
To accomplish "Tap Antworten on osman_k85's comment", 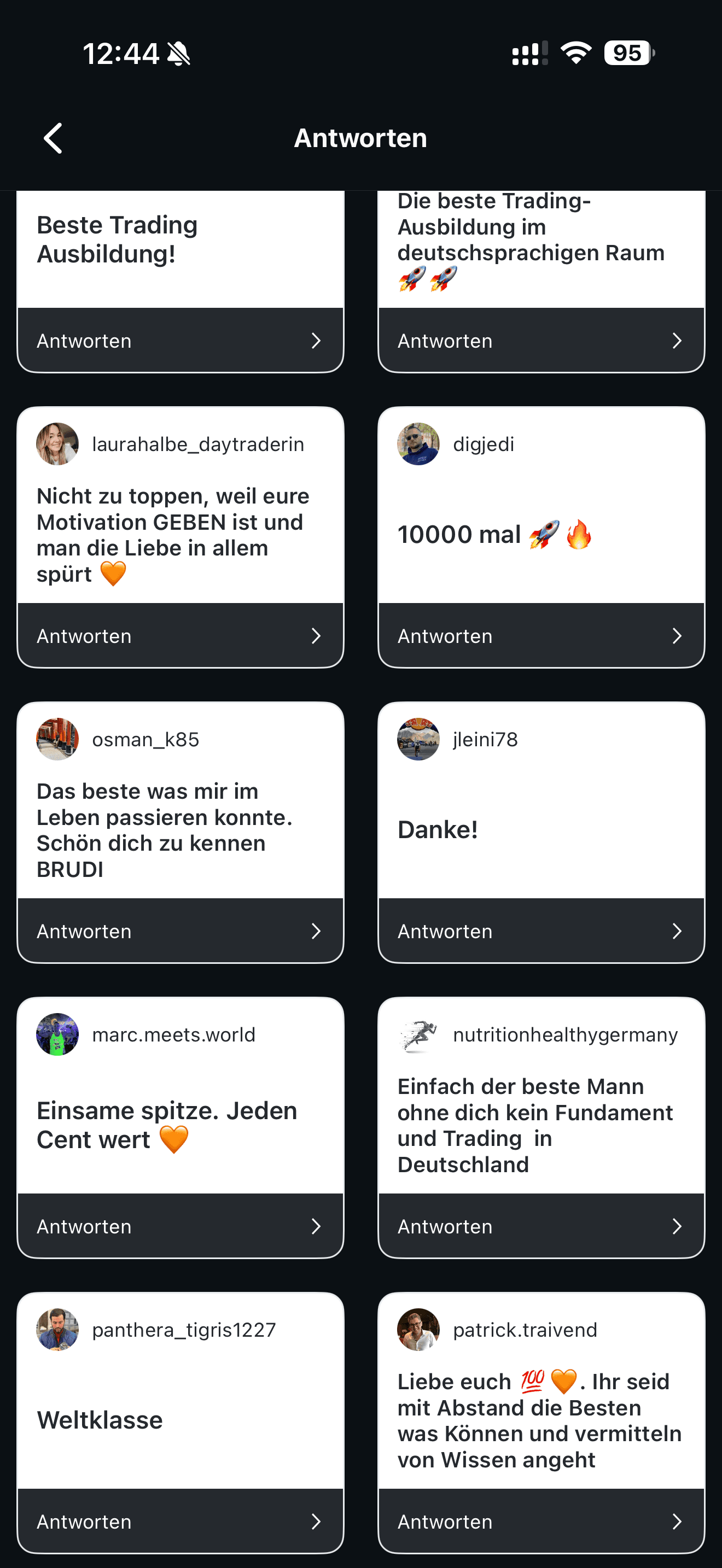I will 180,931.
